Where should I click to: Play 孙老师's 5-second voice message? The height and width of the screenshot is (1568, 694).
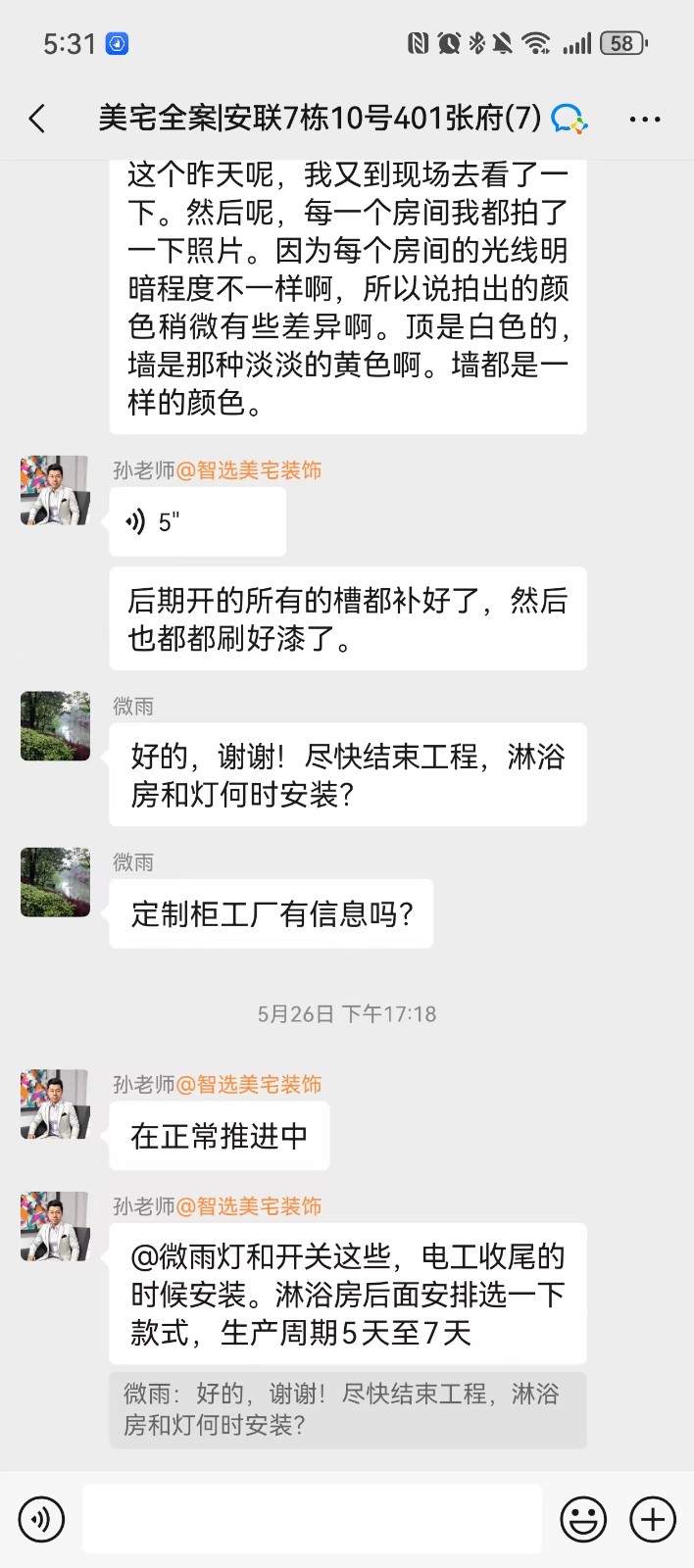[x=197, y=522]
